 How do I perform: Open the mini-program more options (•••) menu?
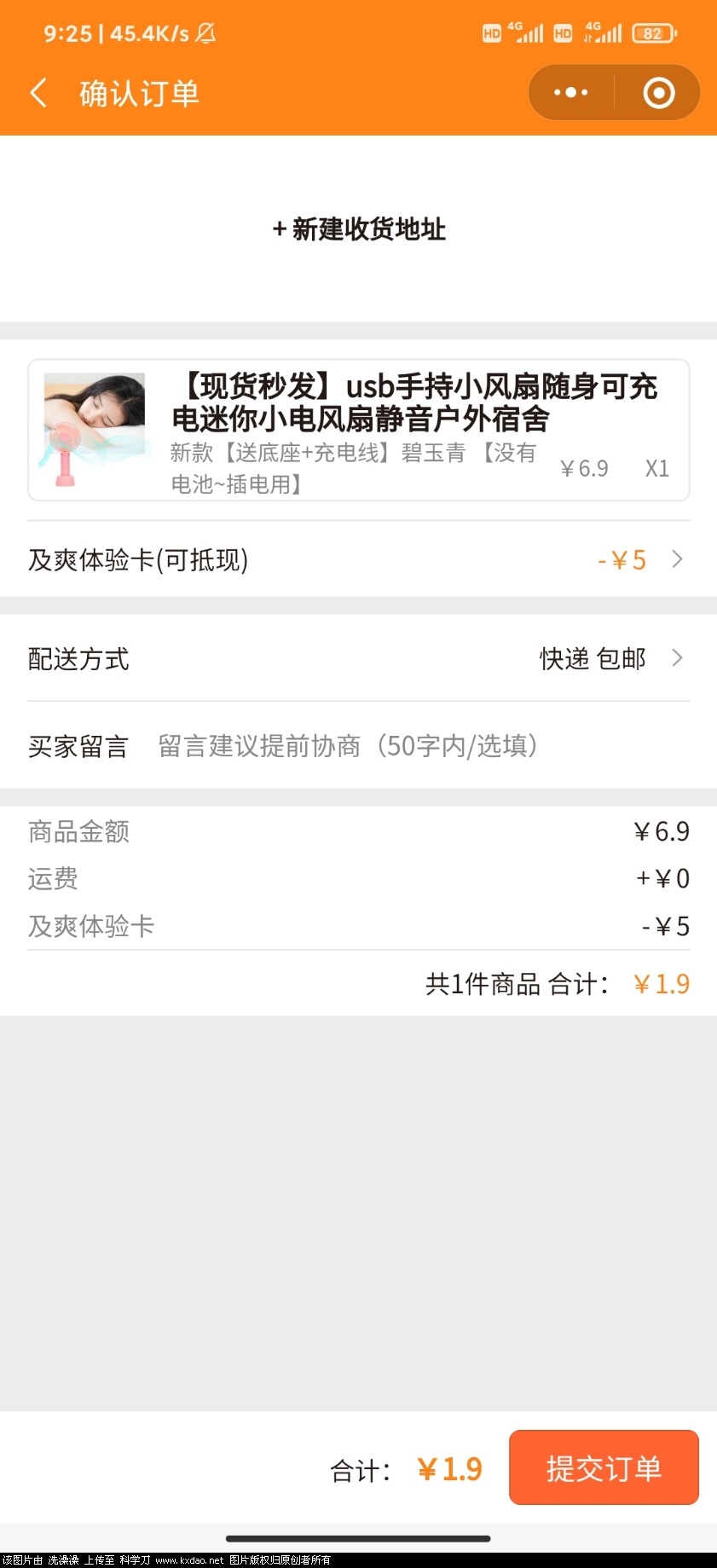[570, 92]
